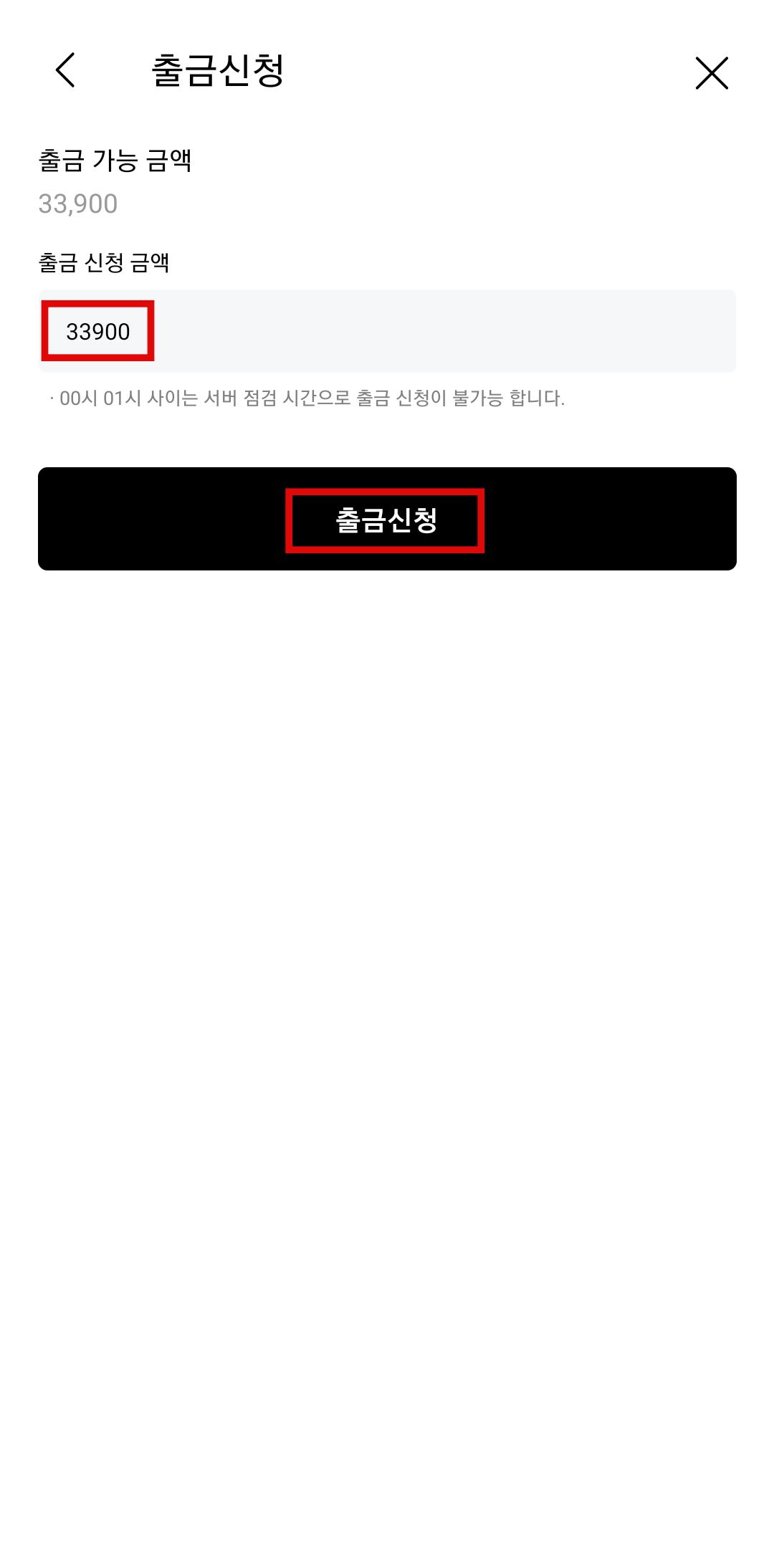Select the 출금 가능 금액 label
The height and width of the screenshot is (1568, 774).
117,161
